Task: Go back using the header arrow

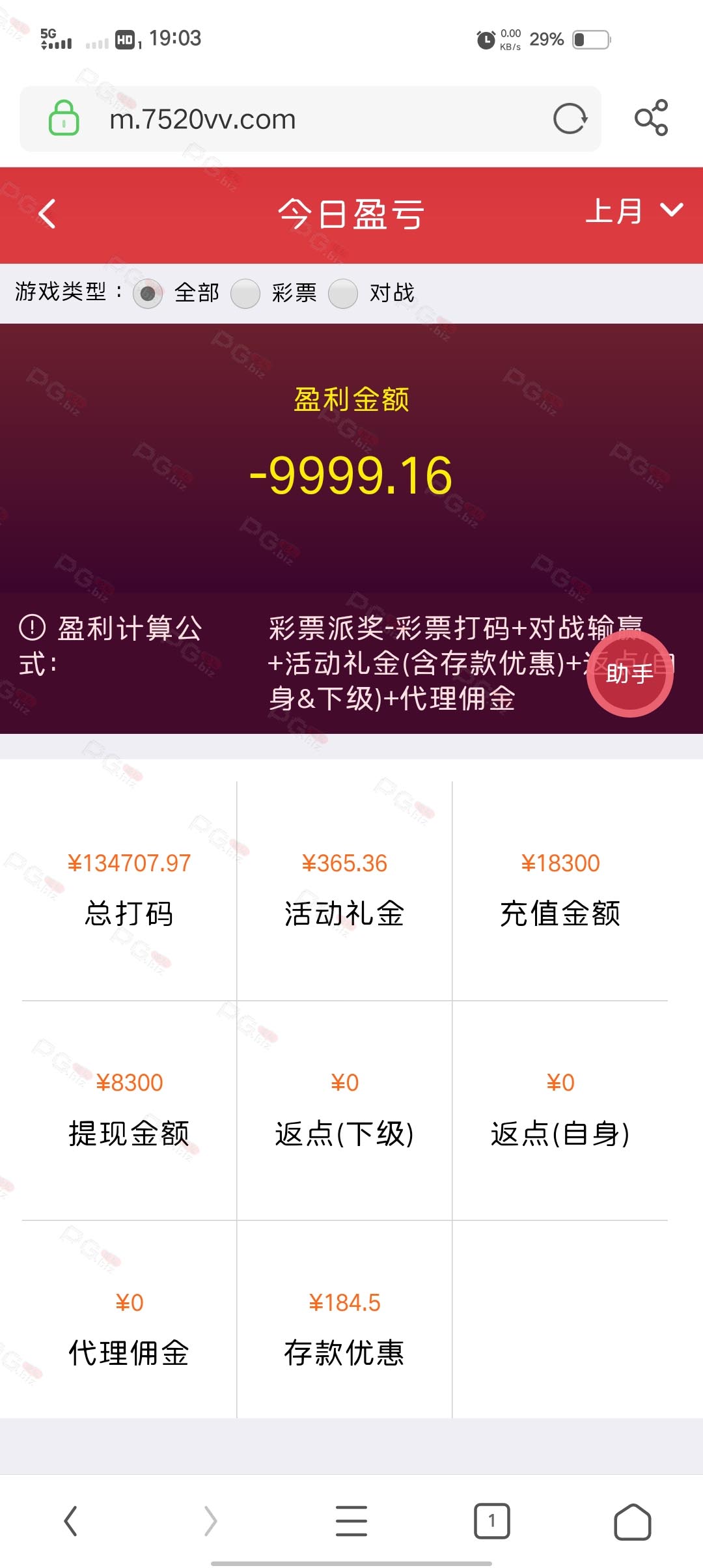Action: tap(47, 214)
